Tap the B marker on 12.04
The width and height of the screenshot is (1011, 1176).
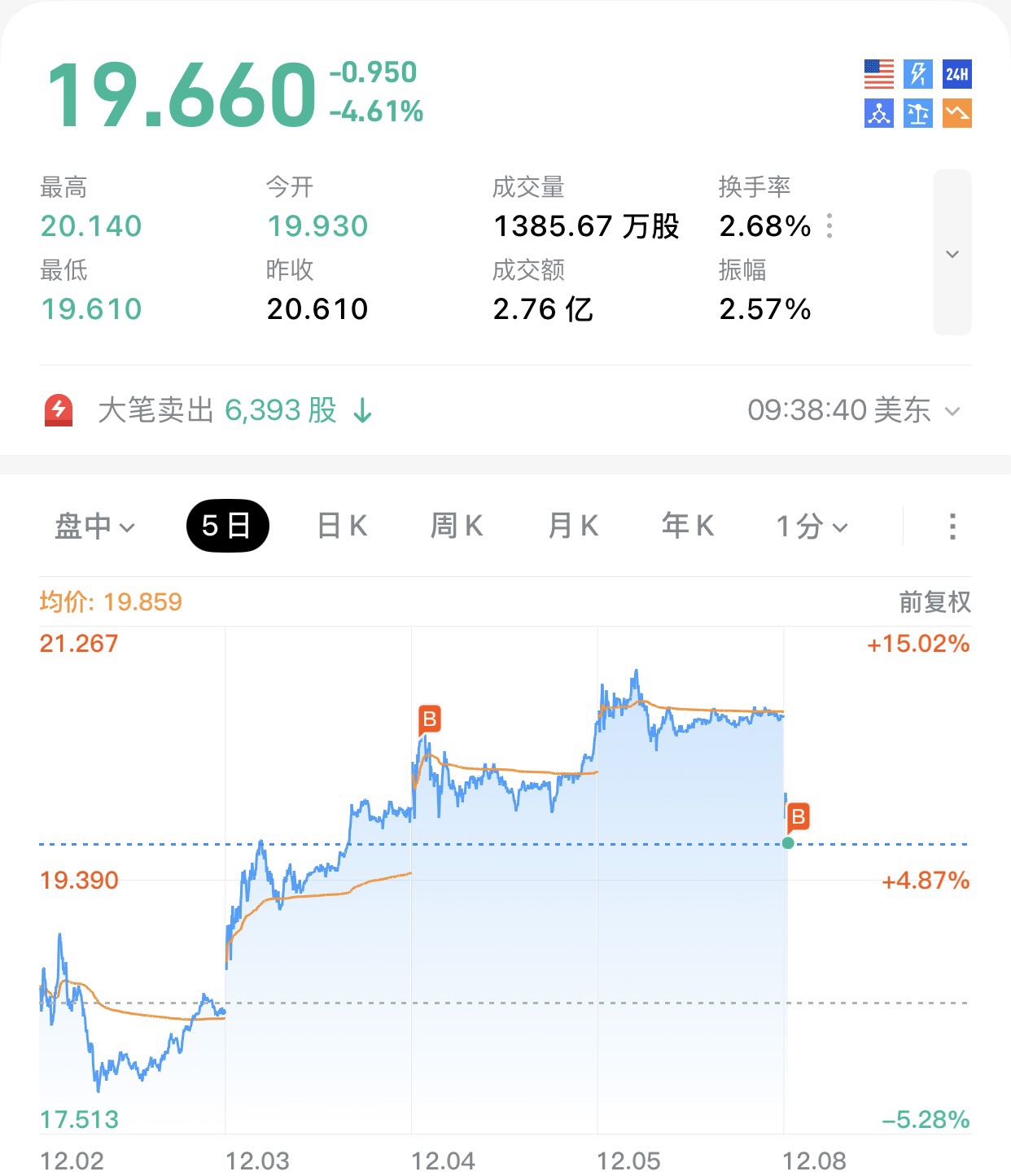[x=429, y=719]
